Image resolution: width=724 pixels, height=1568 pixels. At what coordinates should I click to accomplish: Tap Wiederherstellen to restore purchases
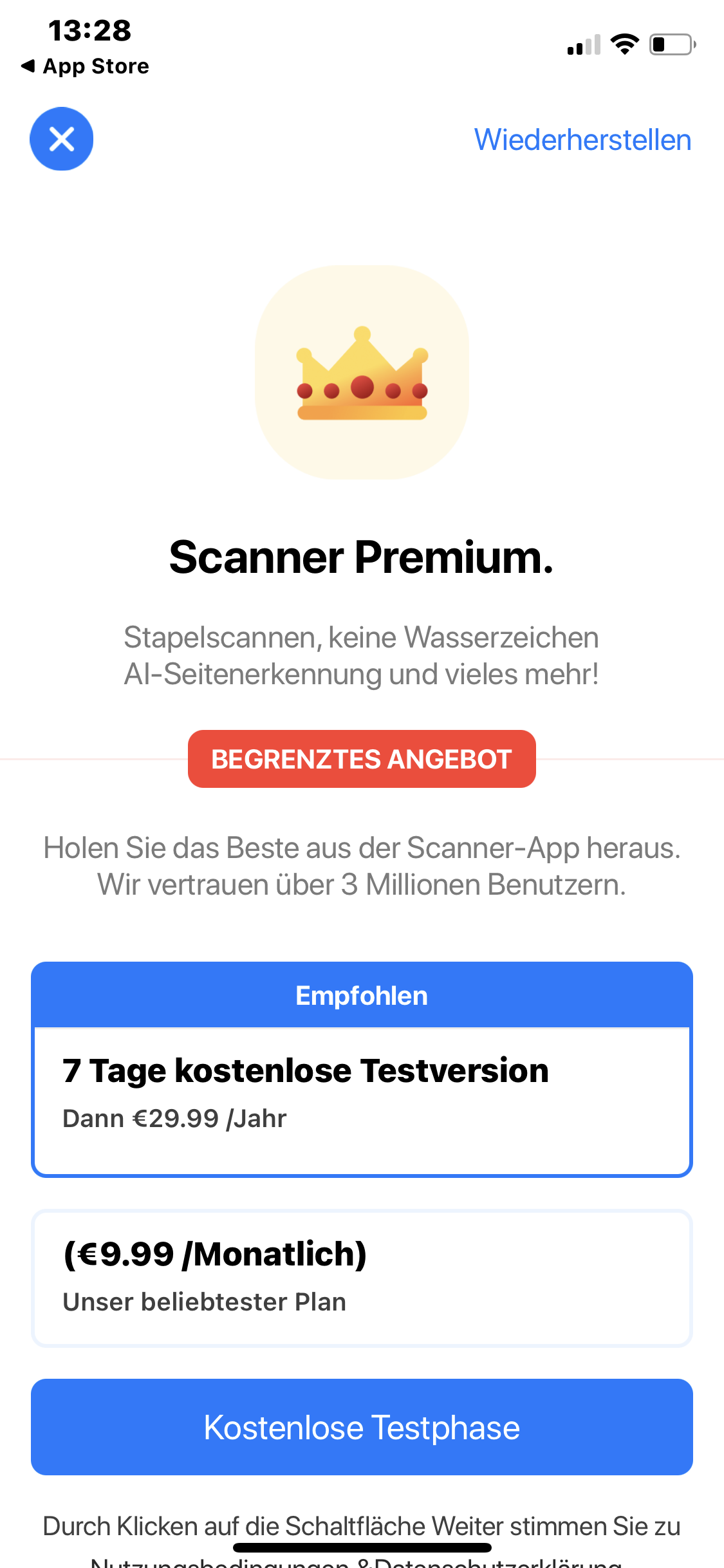click(x=582, y=140)
